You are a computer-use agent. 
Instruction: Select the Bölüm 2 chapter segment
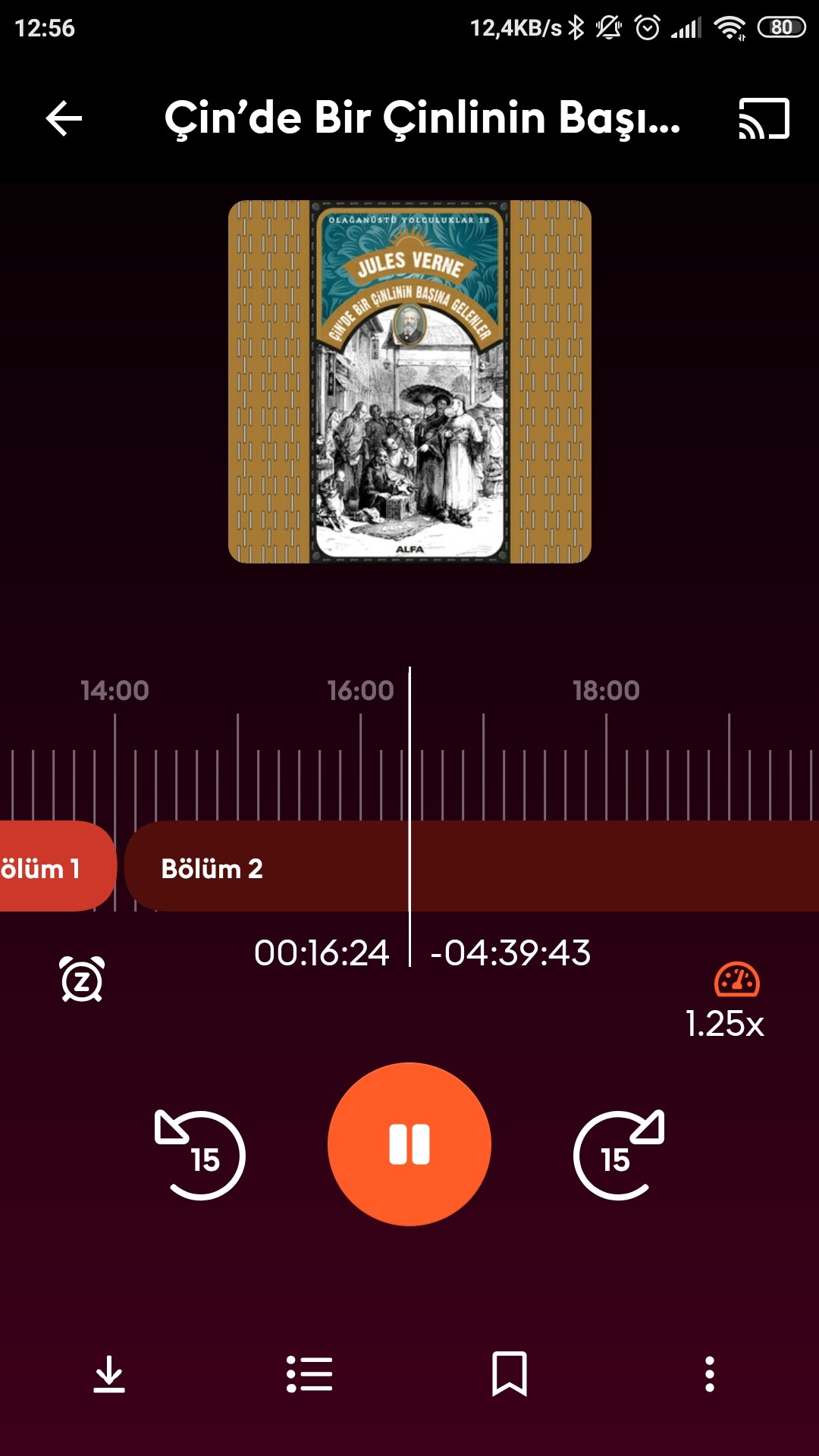point(472,866)
